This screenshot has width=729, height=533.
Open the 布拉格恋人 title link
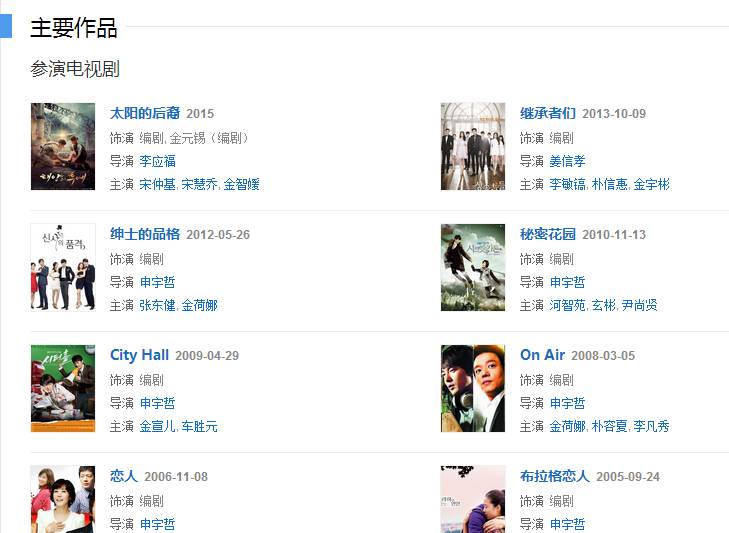click(x=555, y=476)
